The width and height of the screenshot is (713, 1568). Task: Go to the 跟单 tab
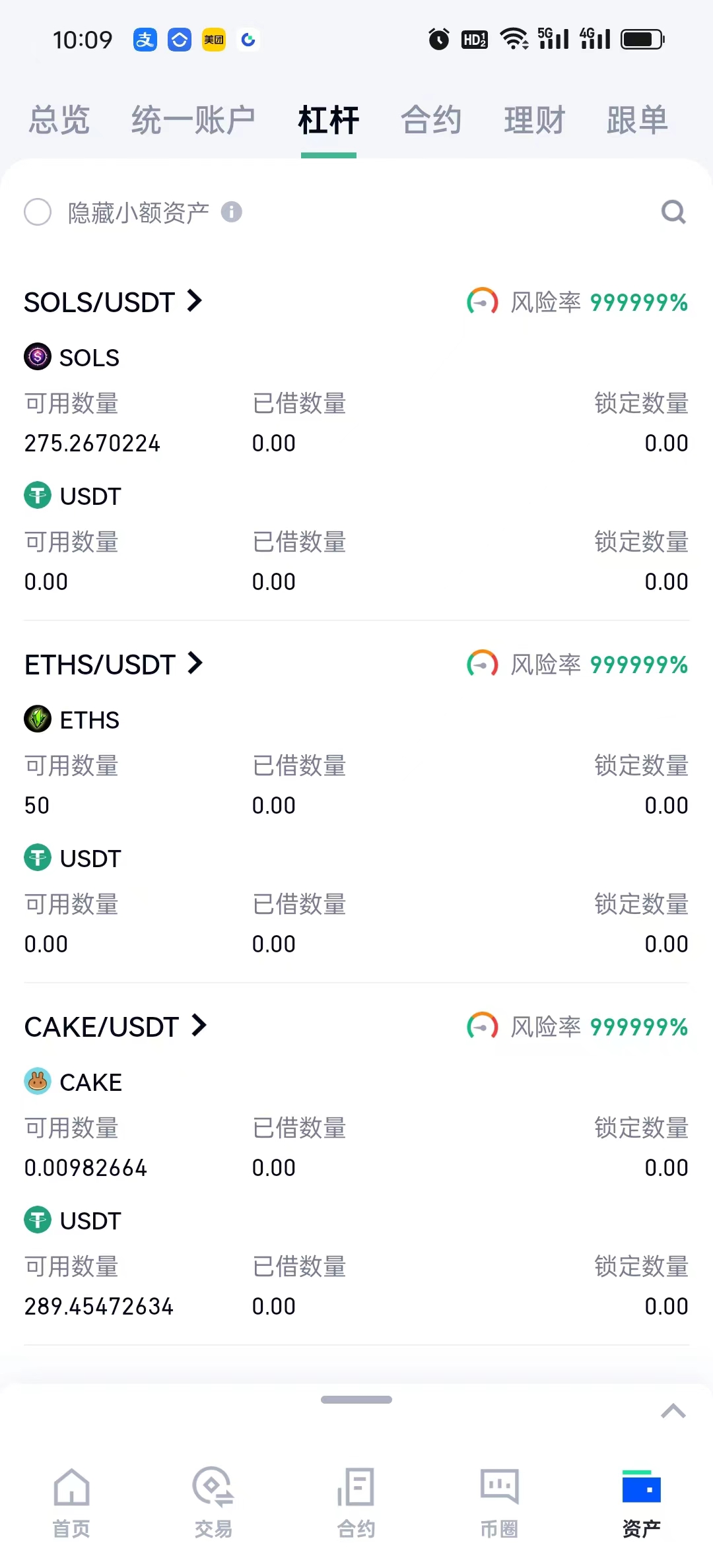[637, 120]
